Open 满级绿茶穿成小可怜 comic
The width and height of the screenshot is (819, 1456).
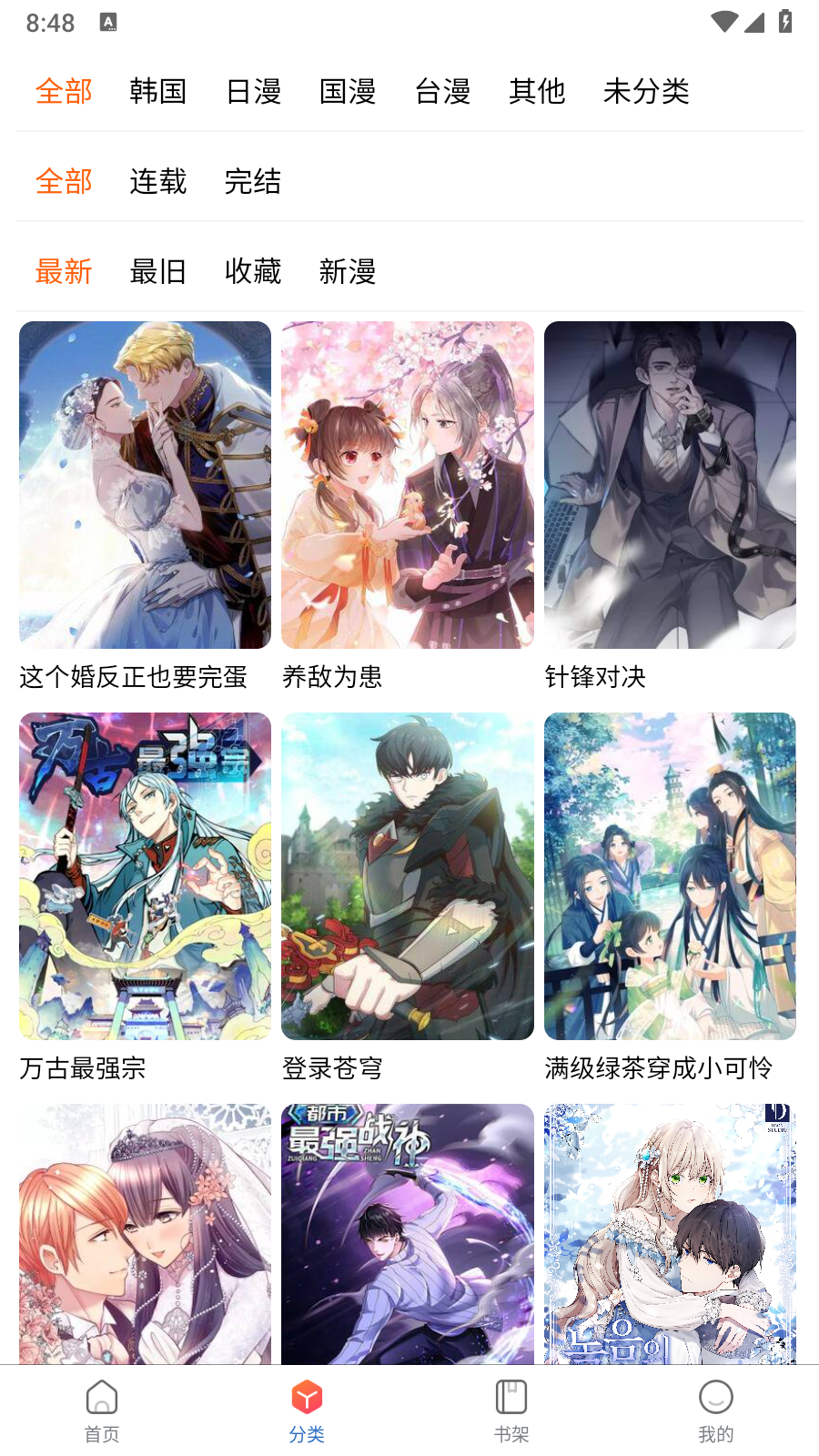coord(670,876)
